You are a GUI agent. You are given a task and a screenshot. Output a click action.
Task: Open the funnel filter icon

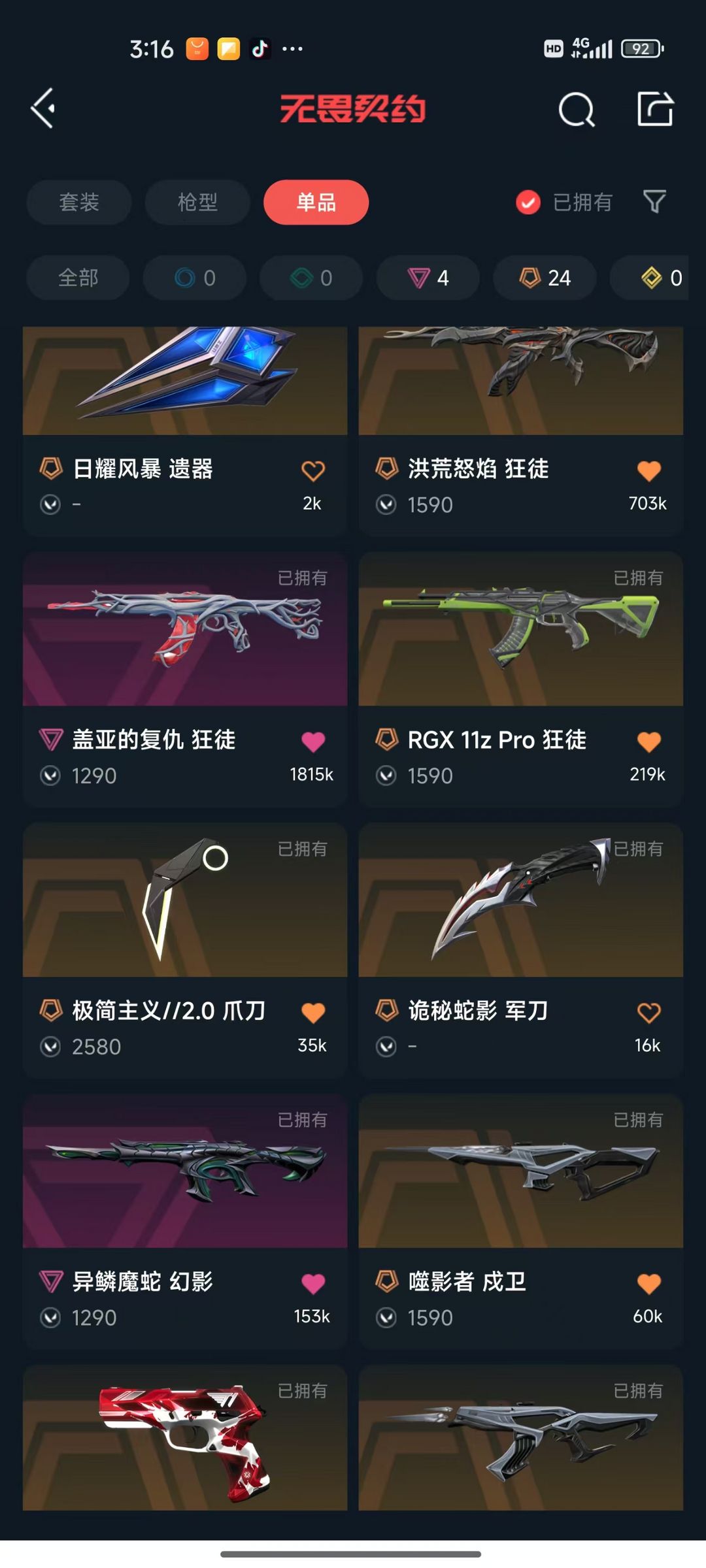click(x=654, y=202)
